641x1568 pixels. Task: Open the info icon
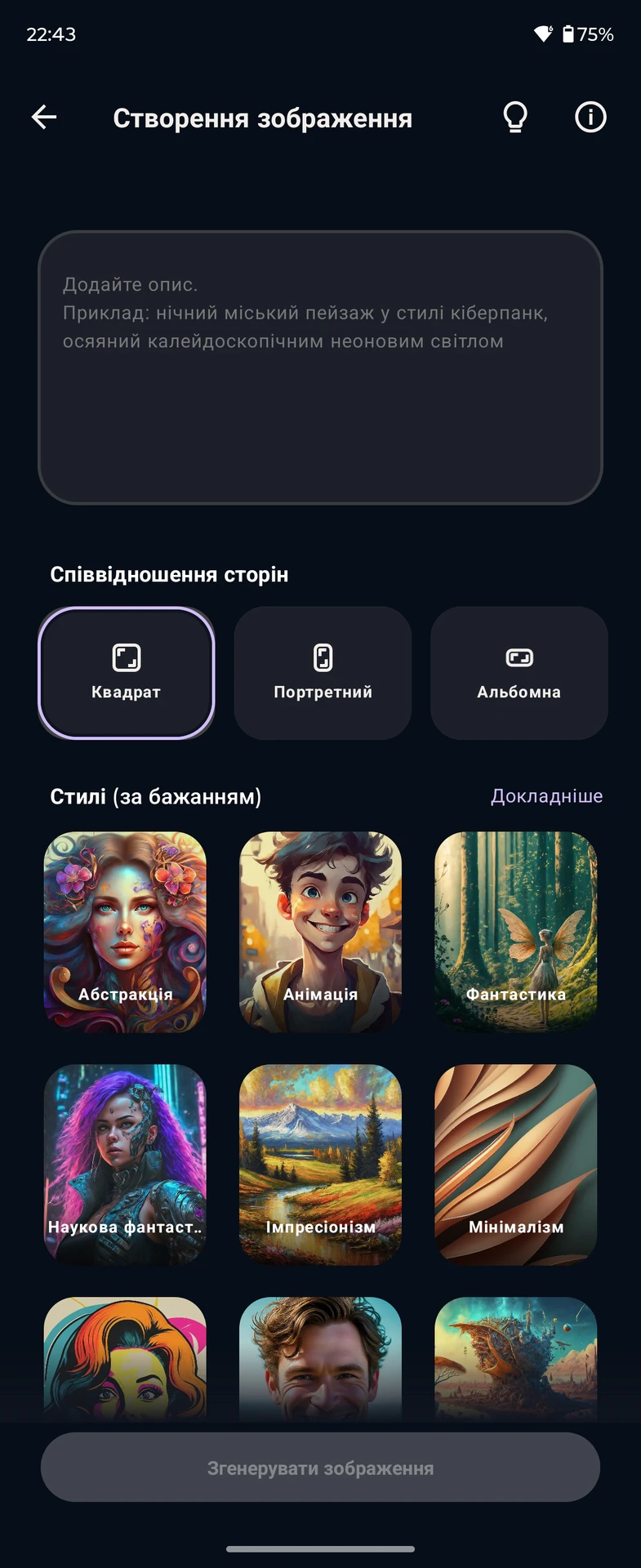click(x=590, y=118)
